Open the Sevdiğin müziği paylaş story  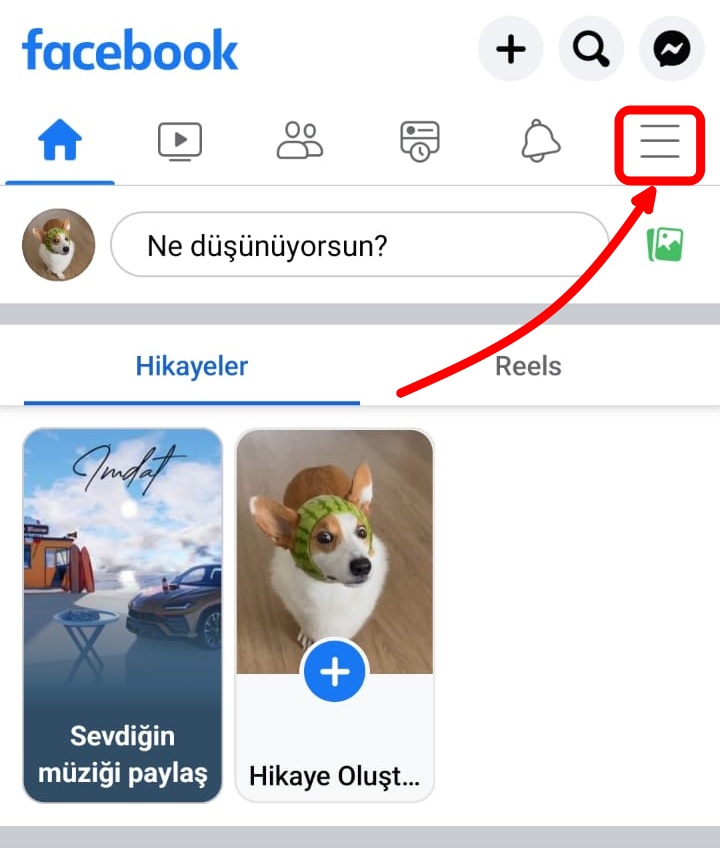pyautogui.click(x=122, y=613)
